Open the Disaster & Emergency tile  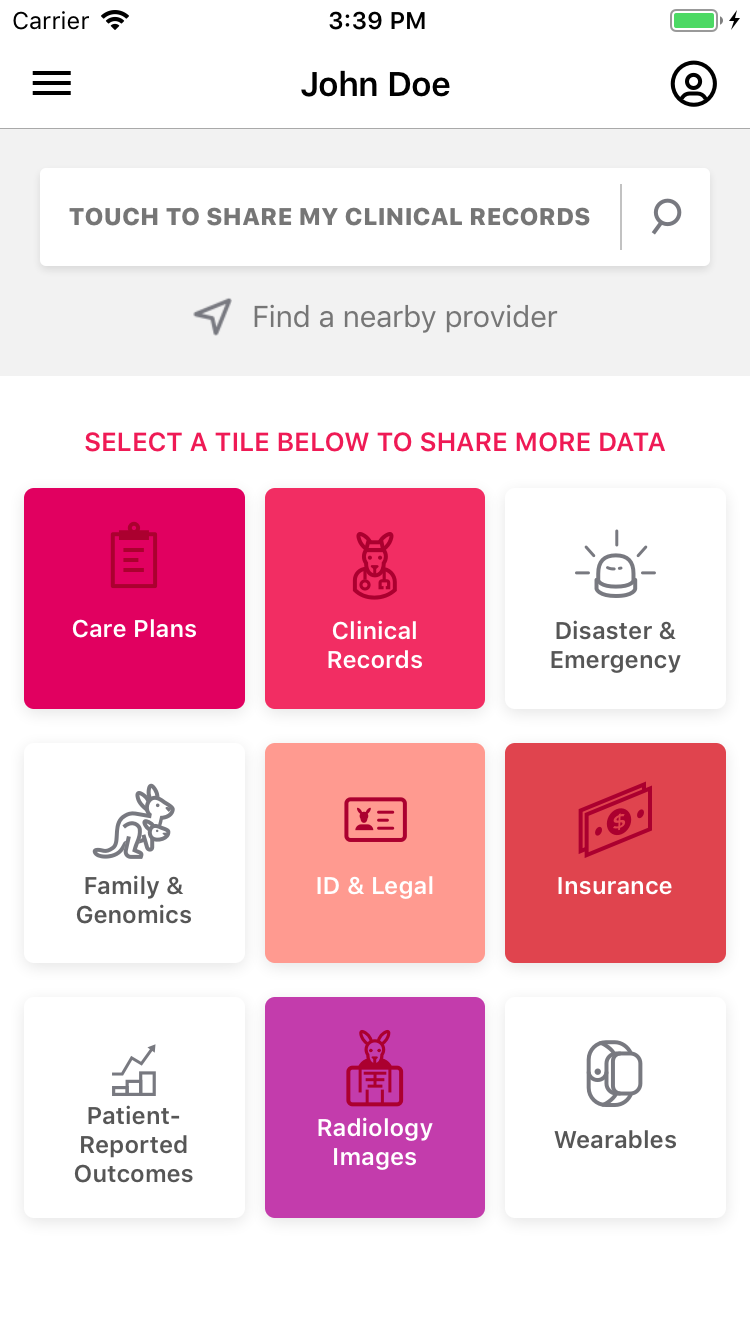point(615,598)
